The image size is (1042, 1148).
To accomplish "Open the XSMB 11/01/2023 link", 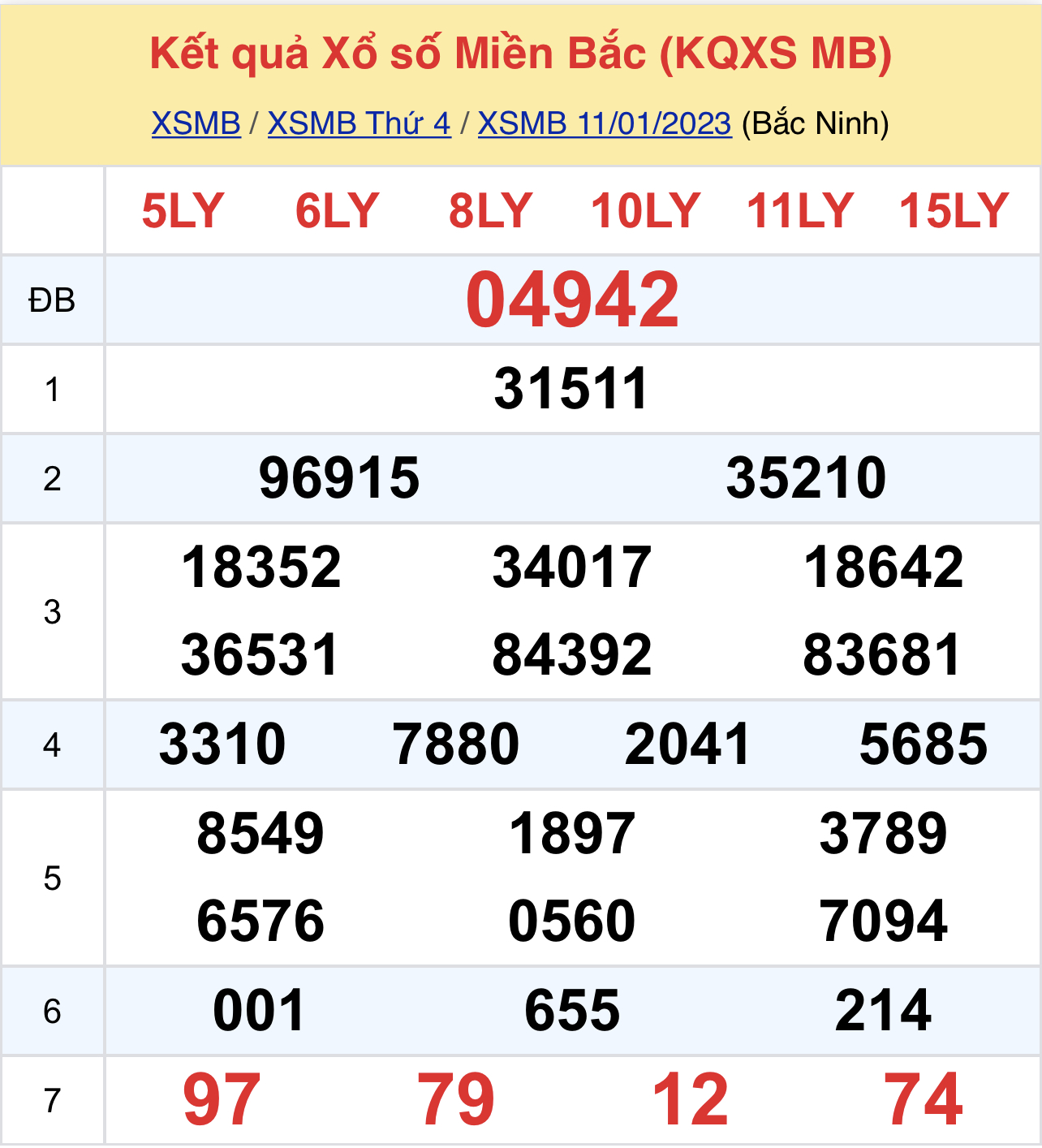I will point(604,123).
